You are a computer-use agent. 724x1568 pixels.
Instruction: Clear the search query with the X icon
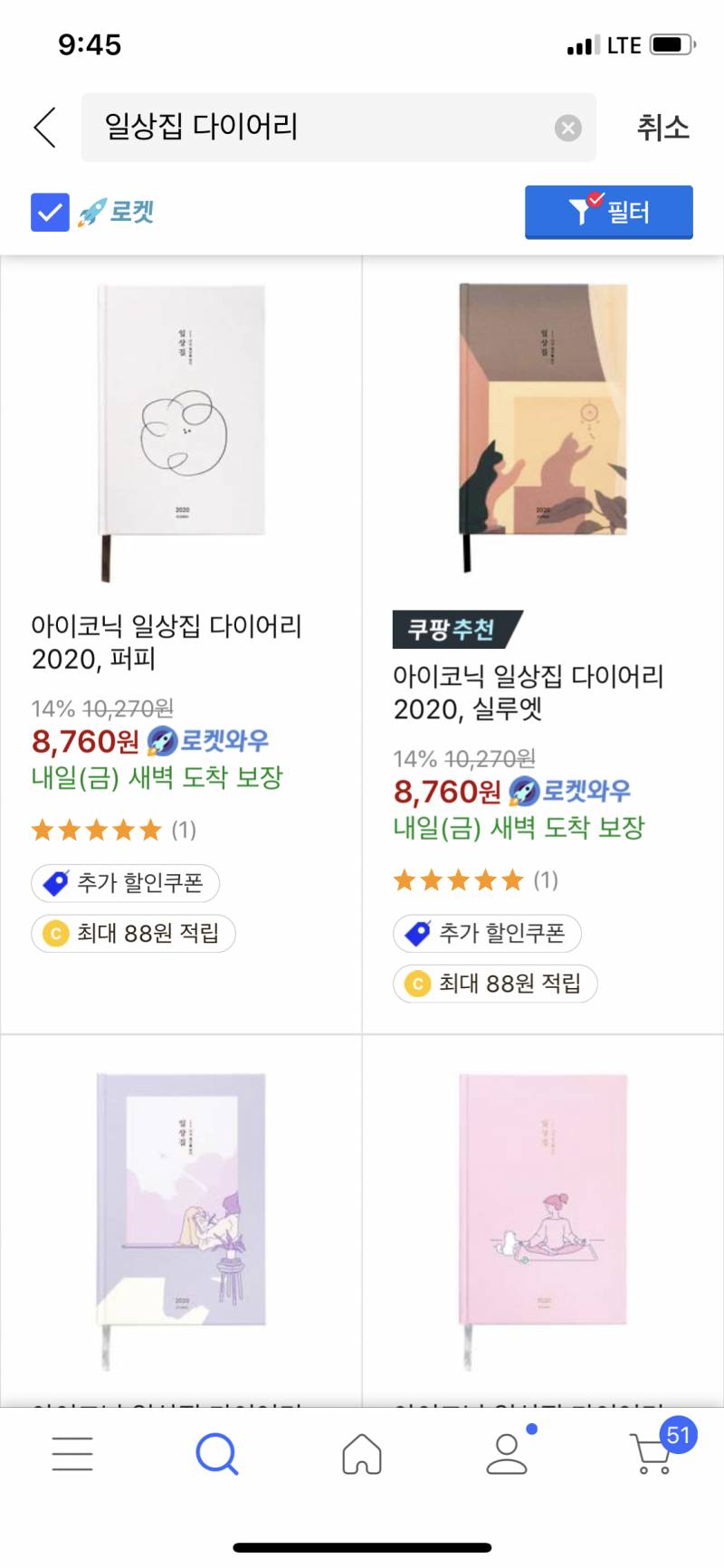[567, 128]
